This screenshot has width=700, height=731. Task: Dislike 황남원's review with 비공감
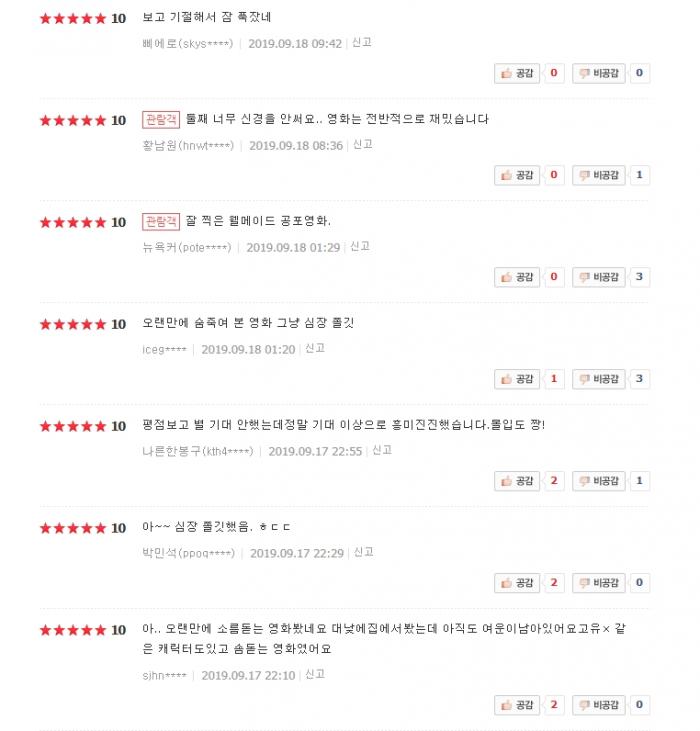(599, 175)
